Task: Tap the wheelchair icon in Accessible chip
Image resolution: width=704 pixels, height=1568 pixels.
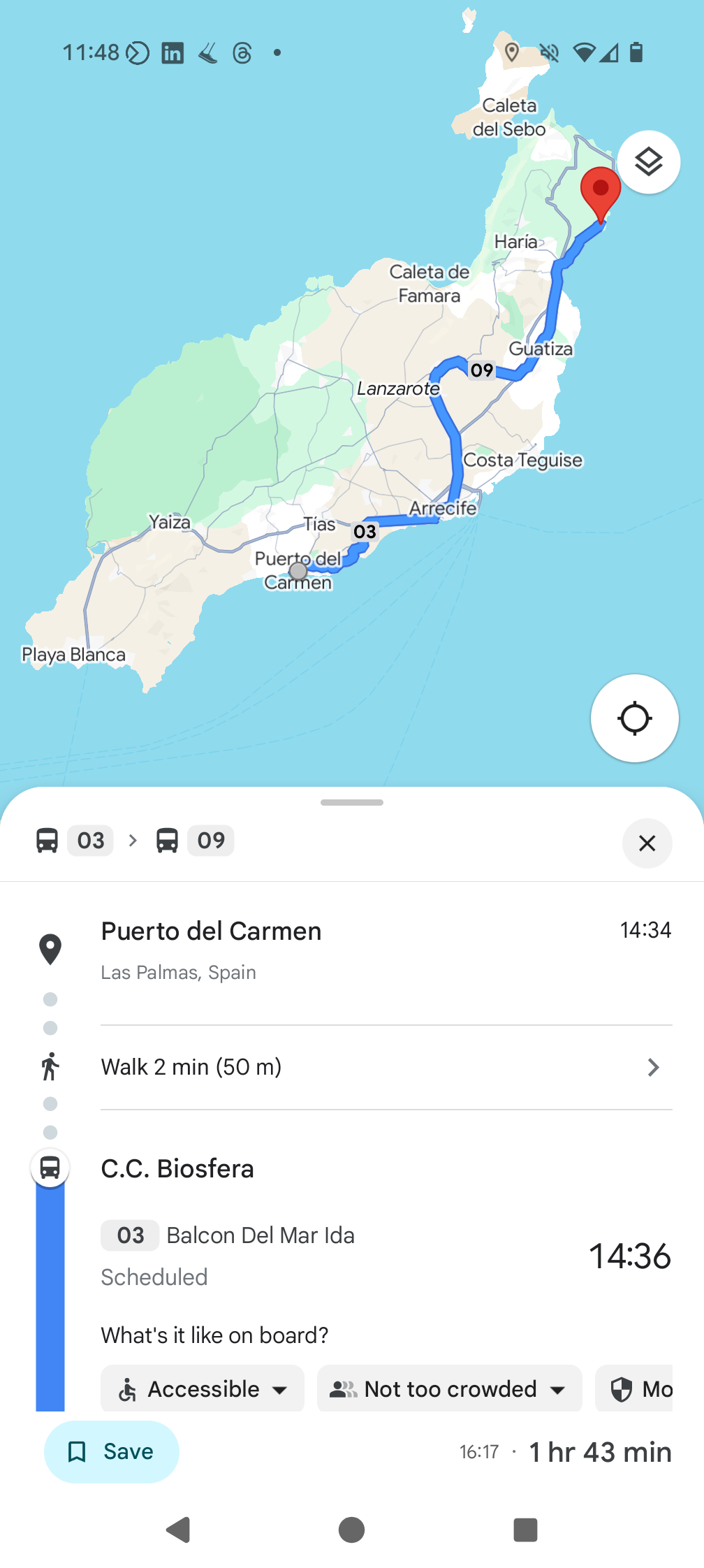Action: 128,1389
